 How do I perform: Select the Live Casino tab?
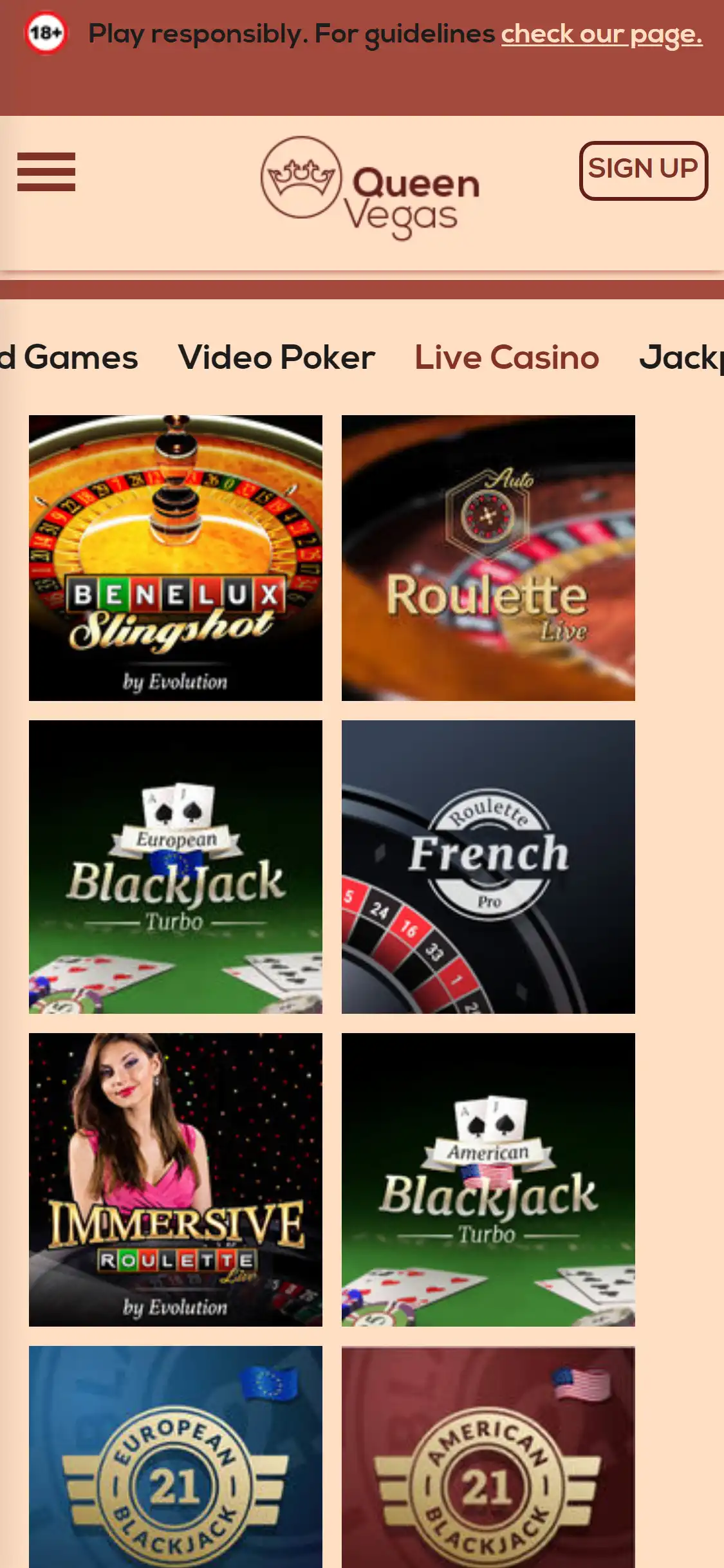(506, 358)
